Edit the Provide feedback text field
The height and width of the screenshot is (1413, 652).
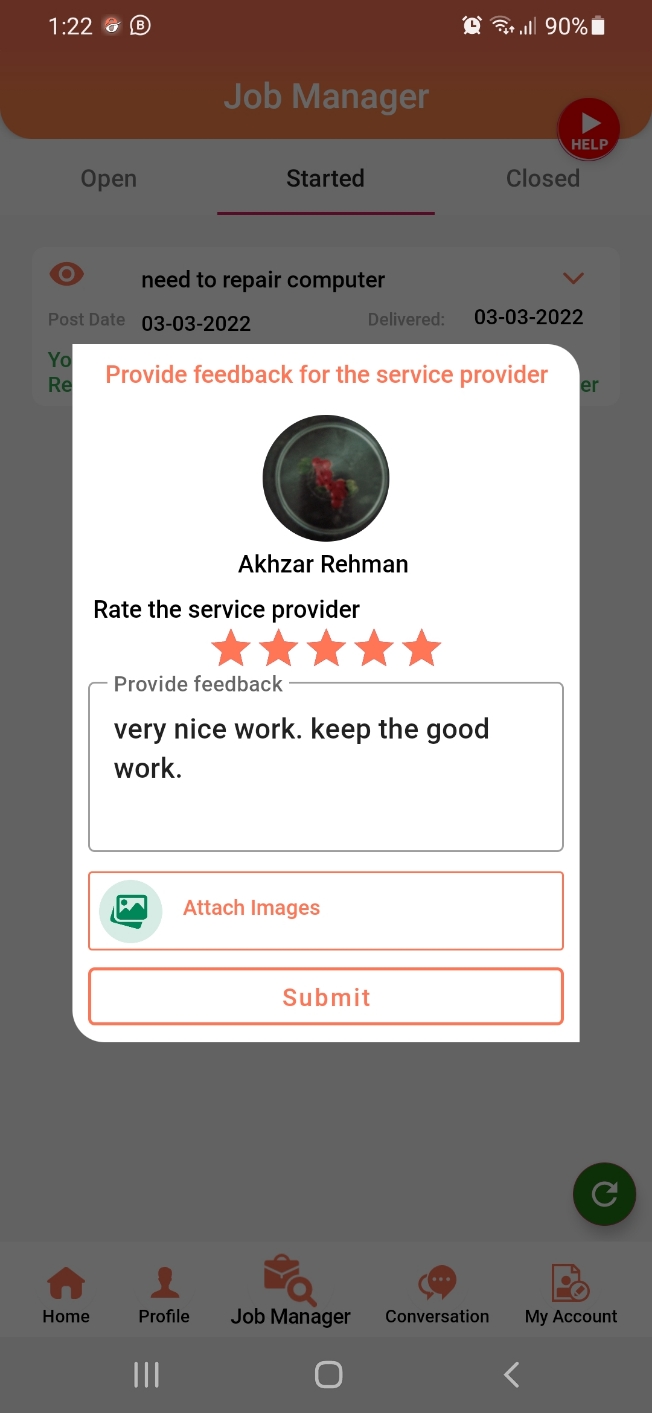click(326, 767)
